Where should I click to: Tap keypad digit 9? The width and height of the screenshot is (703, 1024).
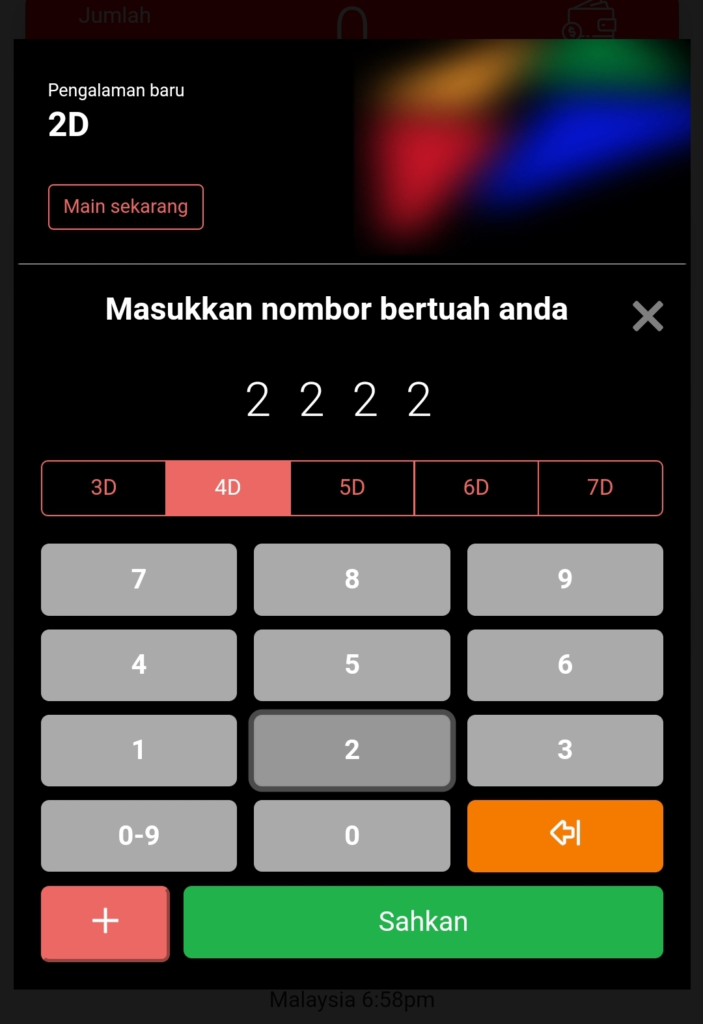565,580
